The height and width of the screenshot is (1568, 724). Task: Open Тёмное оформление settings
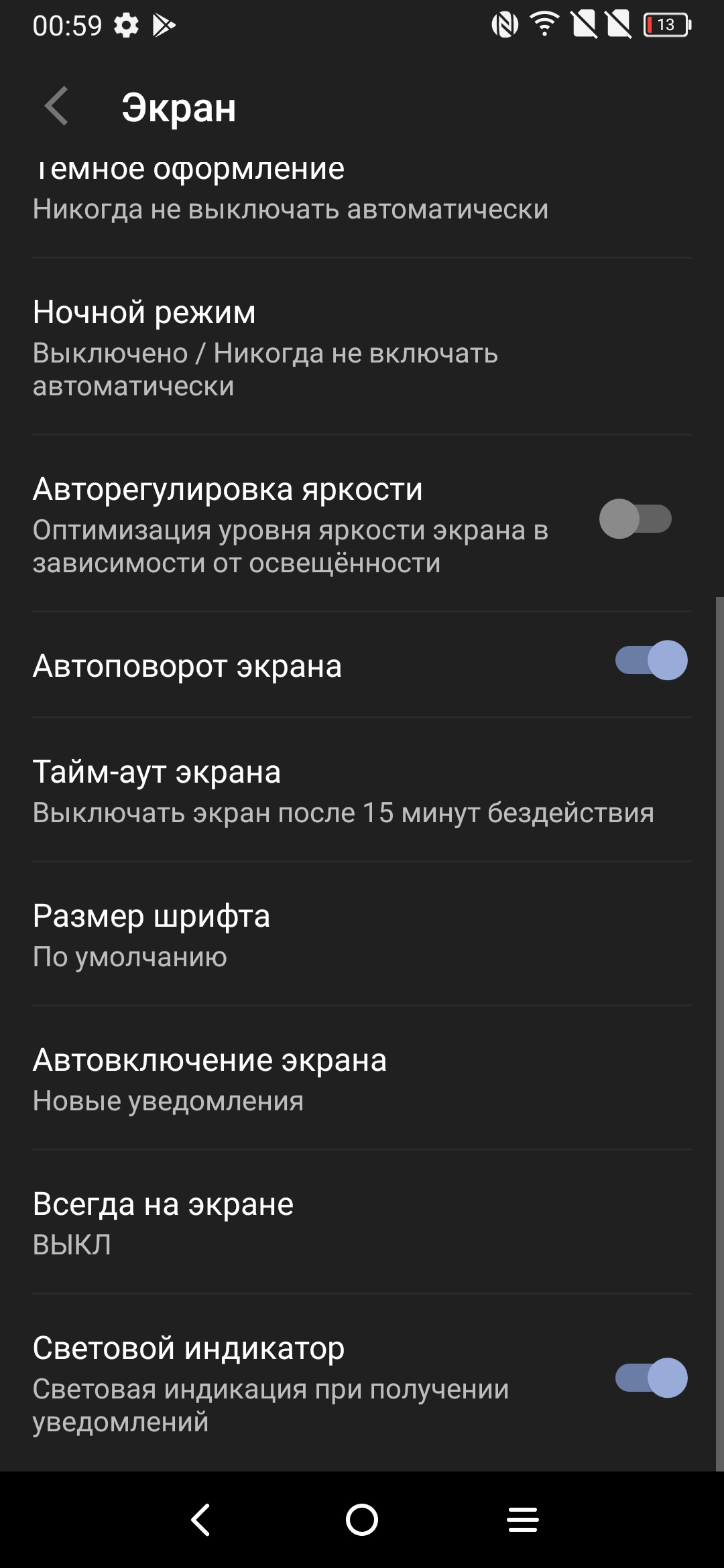point(290,190)
